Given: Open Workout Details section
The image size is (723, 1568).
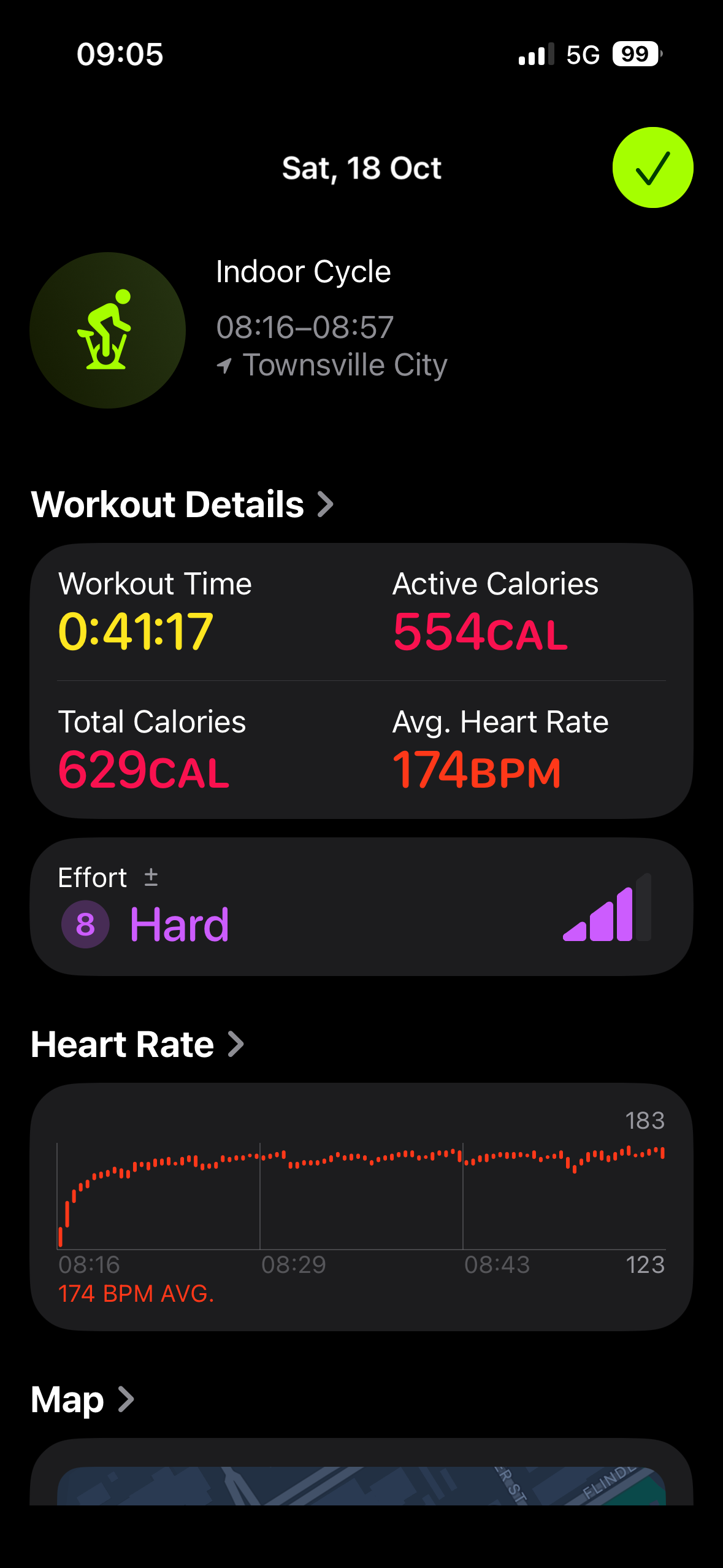Looking at the screenshot, I should pos(182,504).
